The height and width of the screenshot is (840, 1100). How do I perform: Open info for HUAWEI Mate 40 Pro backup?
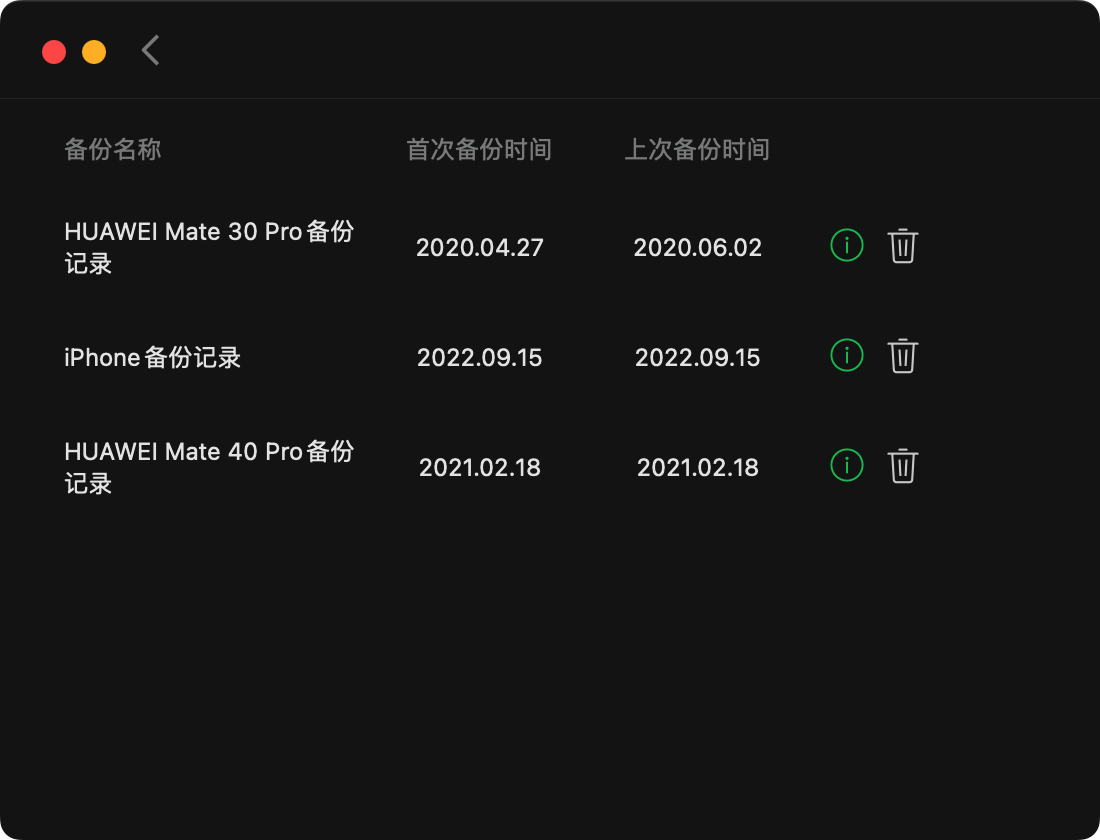(x=847, y=465)
